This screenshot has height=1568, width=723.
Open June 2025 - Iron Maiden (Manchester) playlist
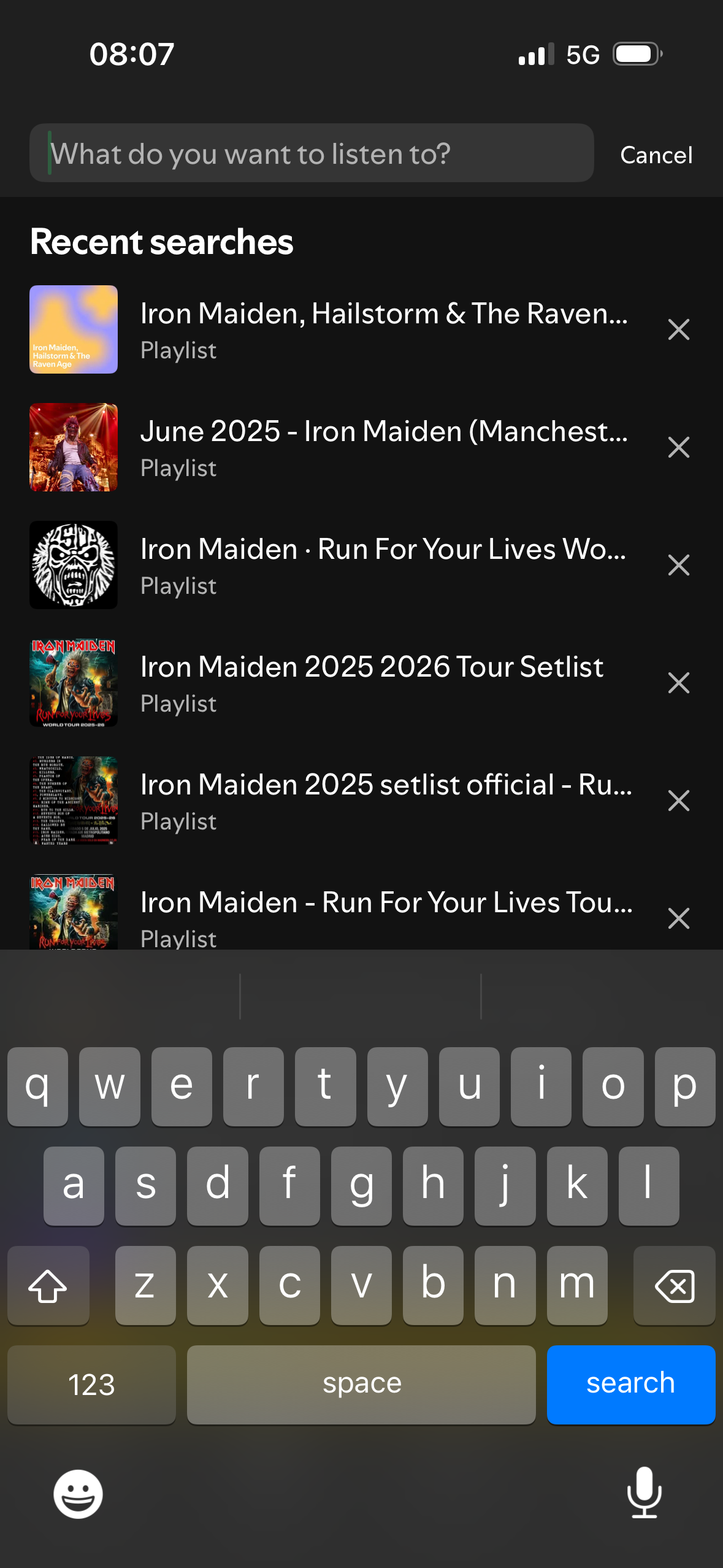[x=331, y=447]
